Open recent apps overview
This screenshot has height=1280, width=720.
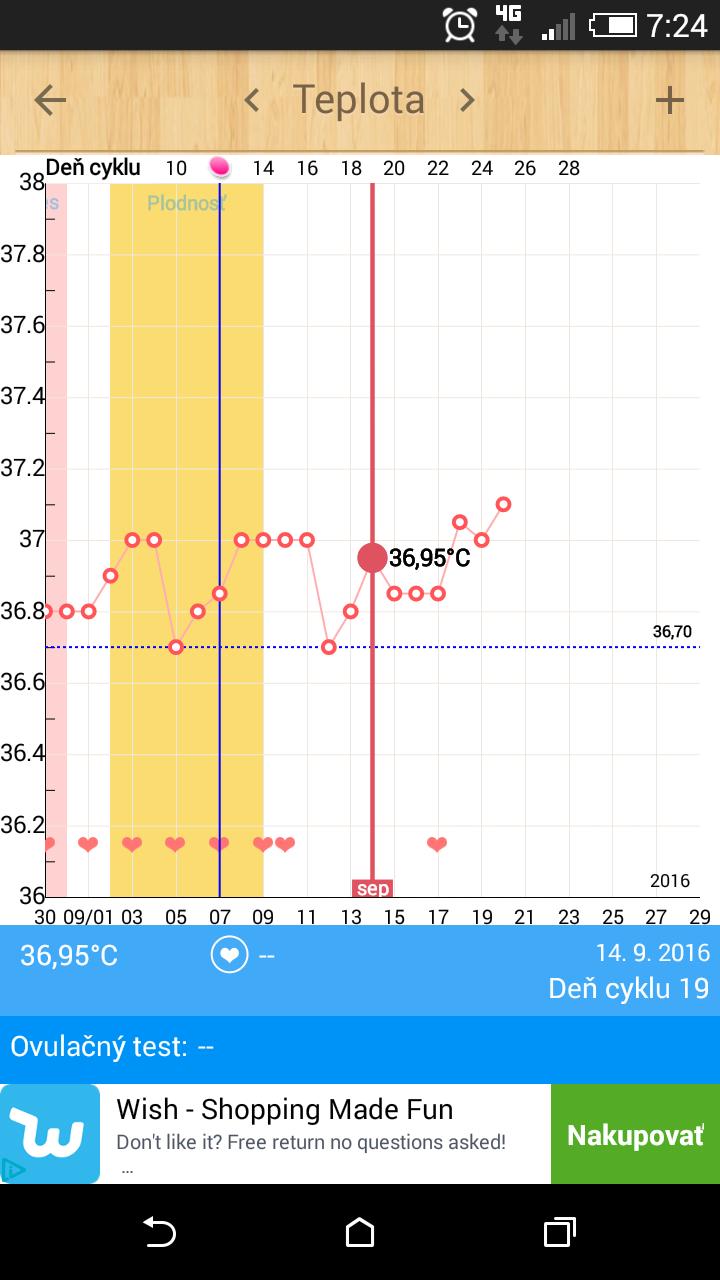pos(559,1233)
